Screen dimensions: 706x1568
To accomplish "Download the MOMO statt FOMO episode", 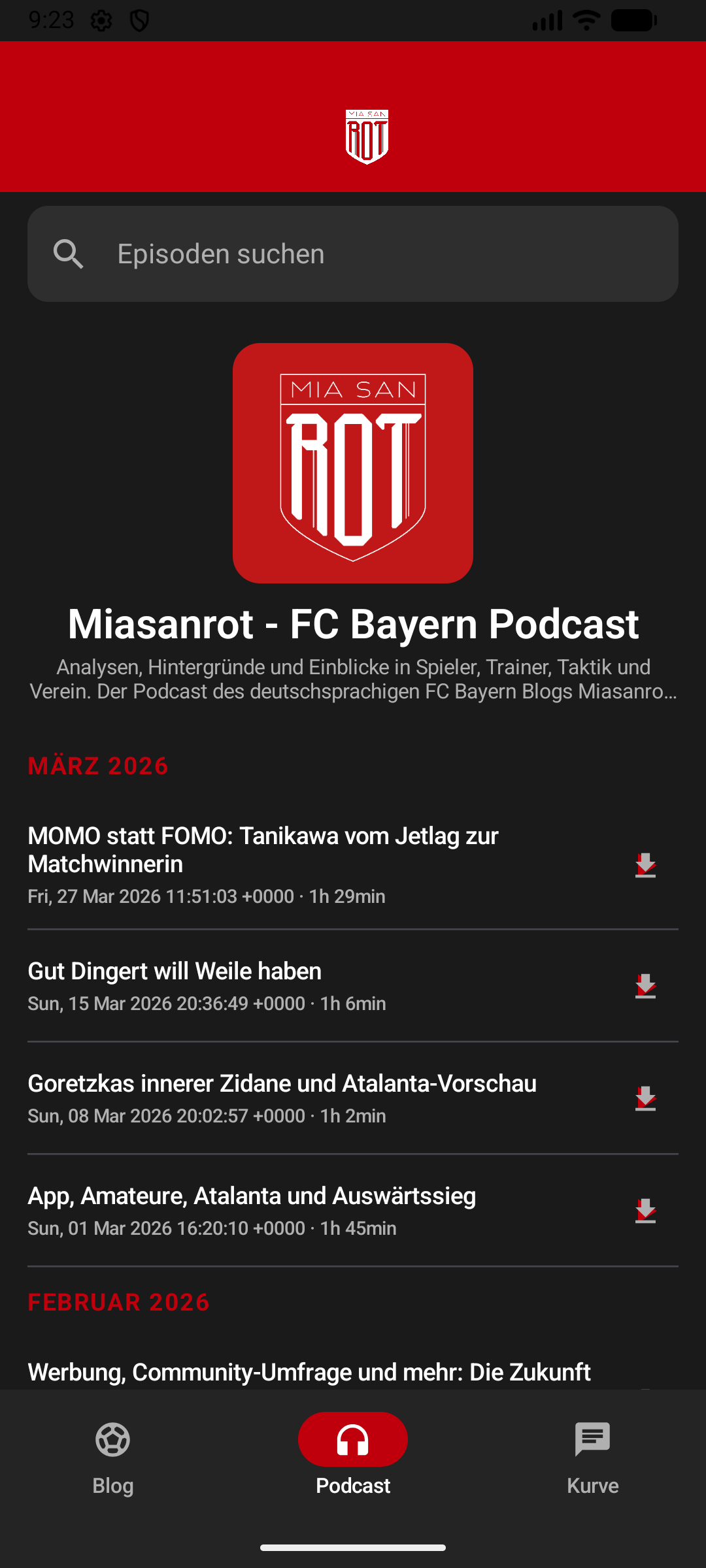I will click(645, 865).
